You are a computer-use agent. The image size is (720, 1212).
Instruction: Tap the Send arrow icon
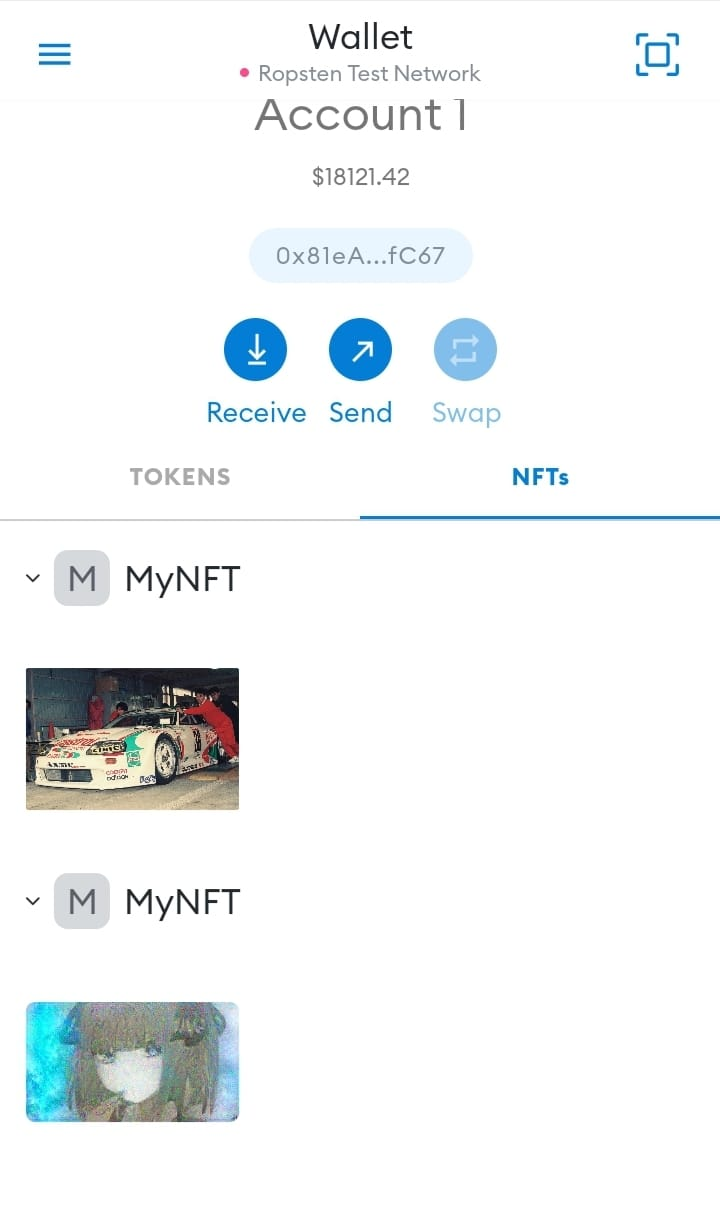coord(360,349)
